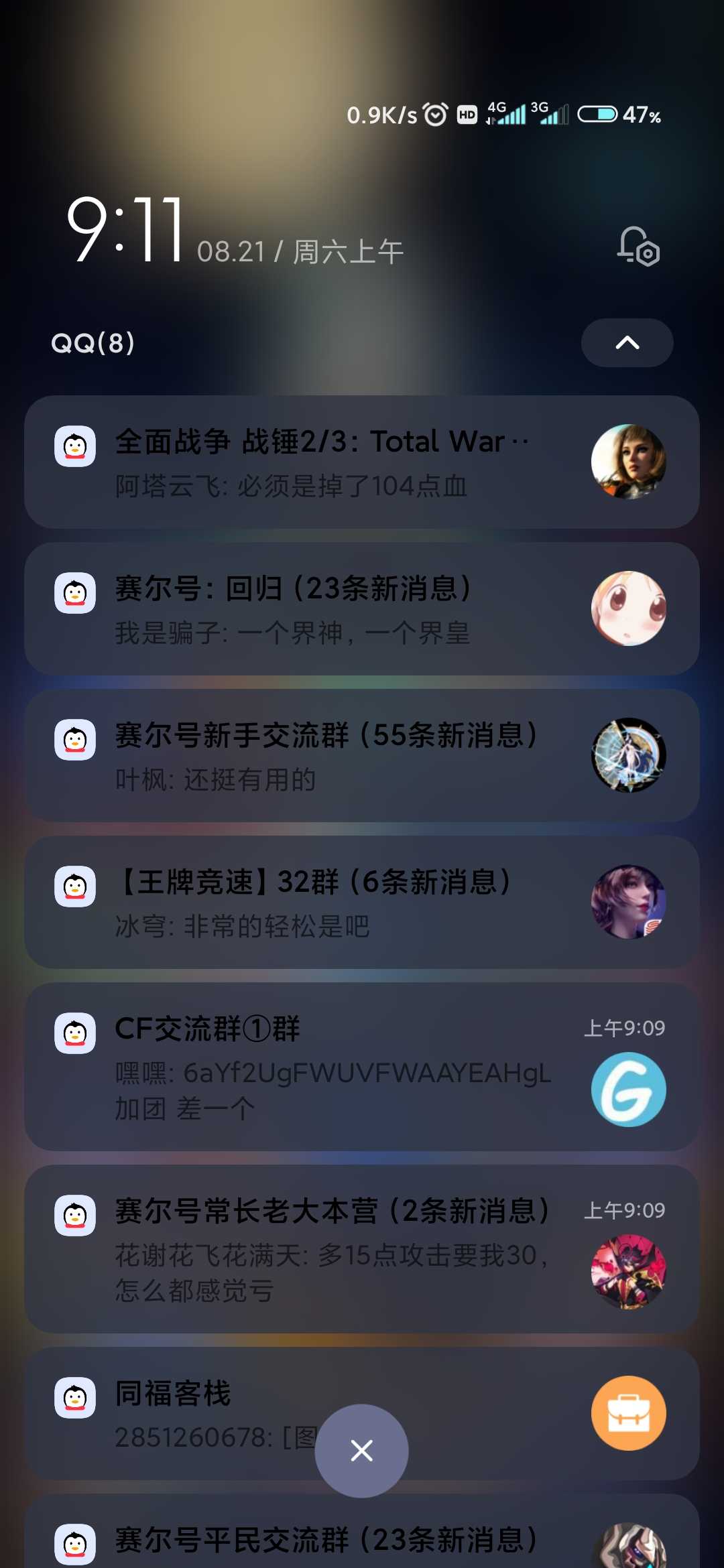Open the Total War group notification

362,462
